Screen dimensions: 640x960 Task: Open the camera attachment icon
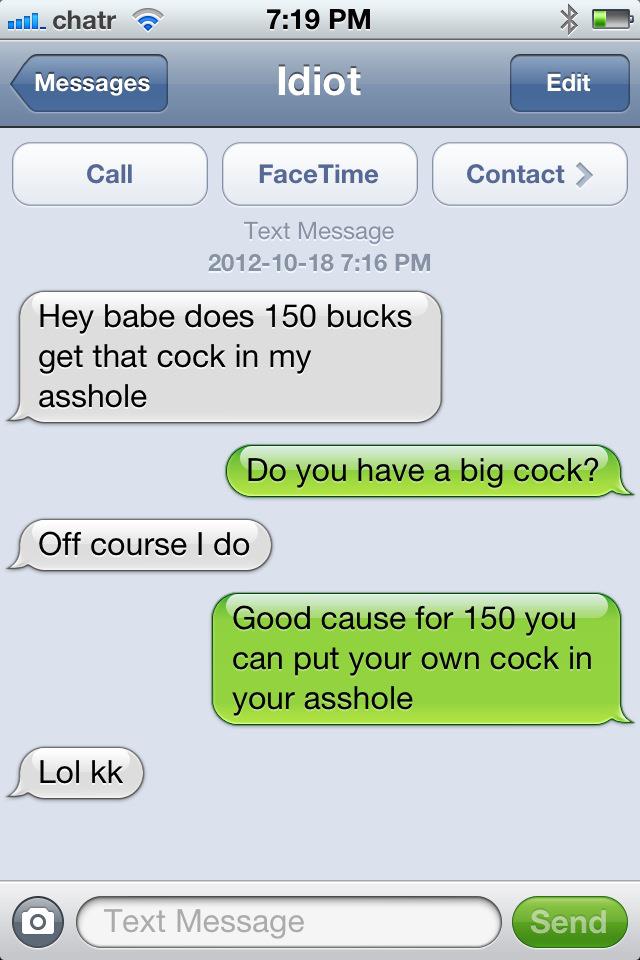click(38, 921)
